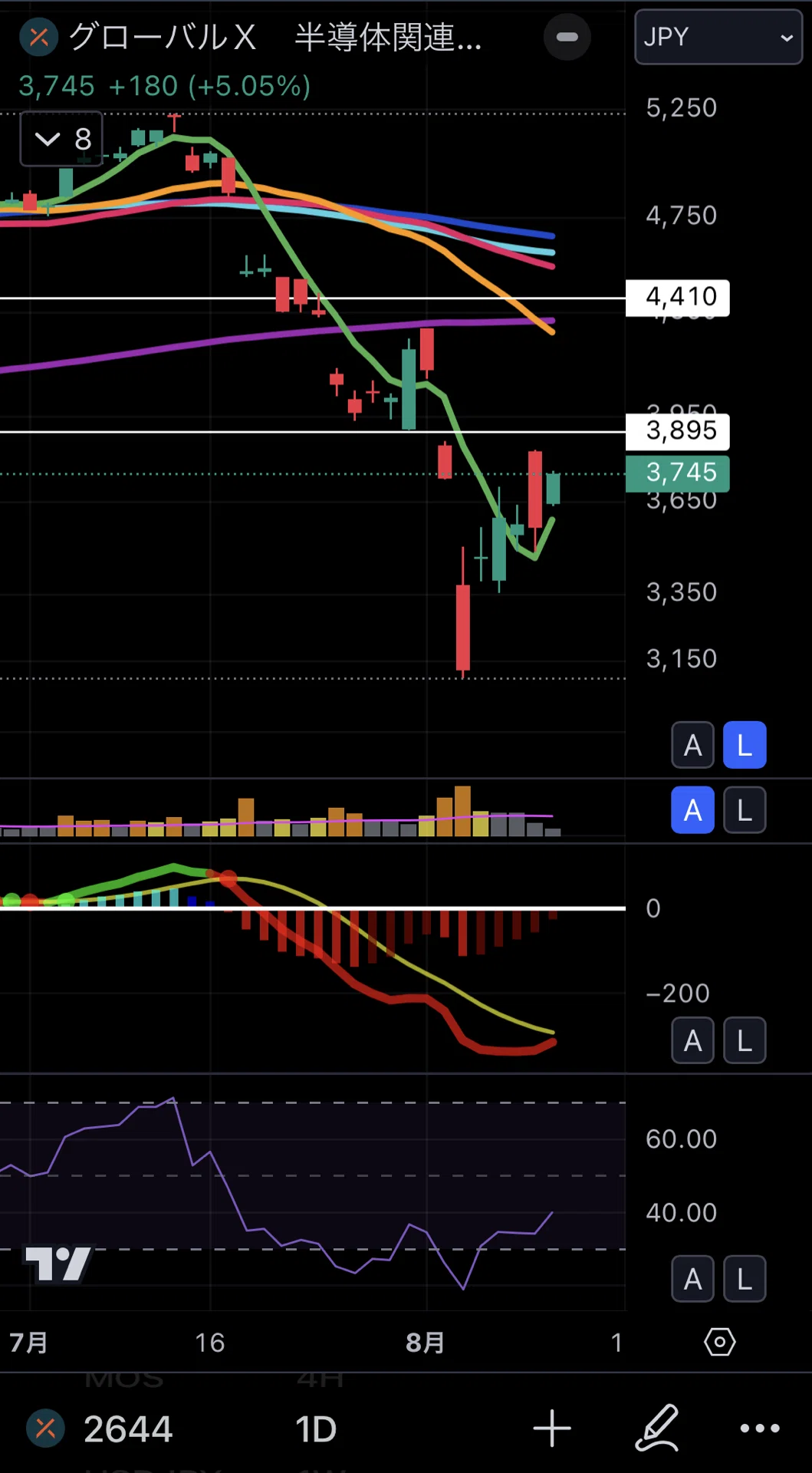Enable auto scale A on MACD pane

[693, 1040]
